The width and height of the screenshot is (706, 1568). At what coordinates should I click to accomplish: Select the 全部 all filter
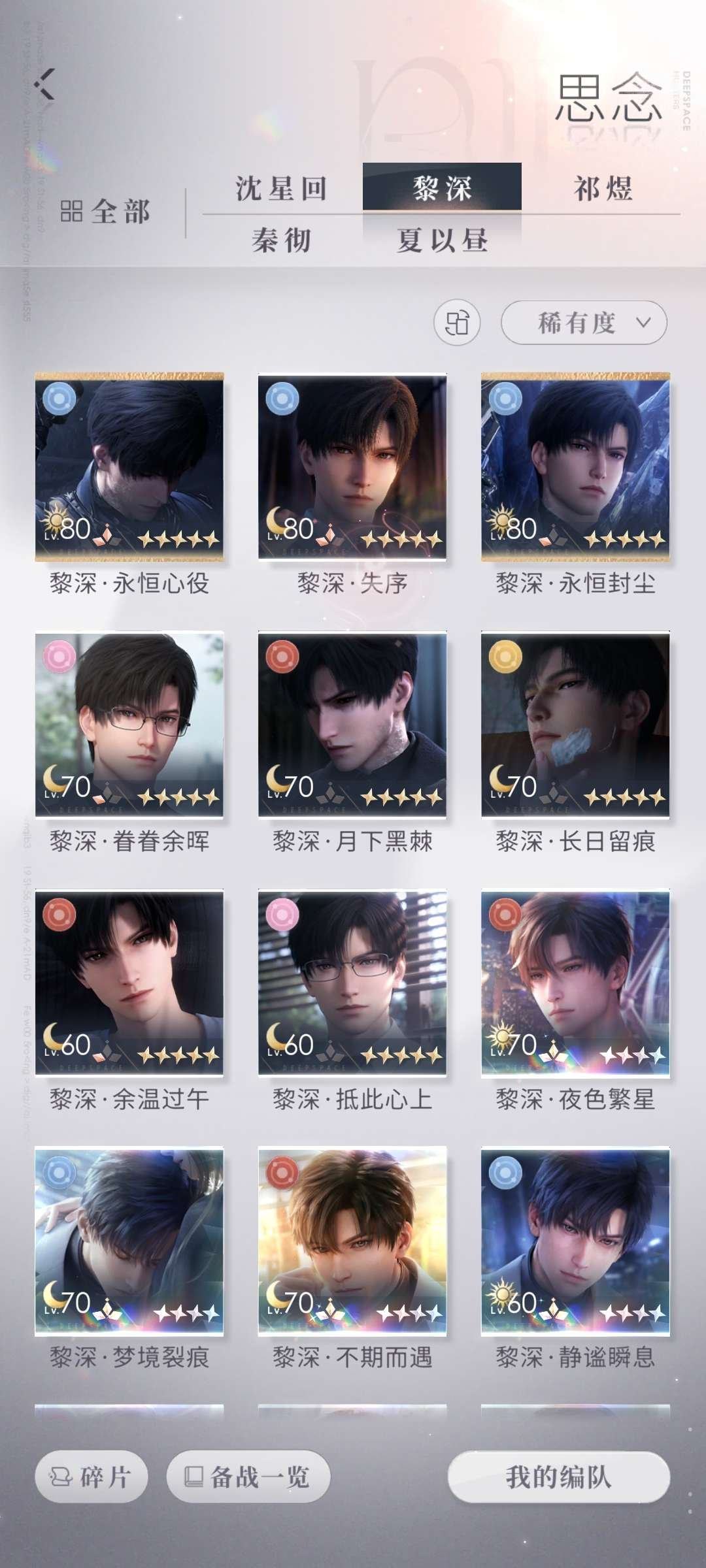[106, 212]
